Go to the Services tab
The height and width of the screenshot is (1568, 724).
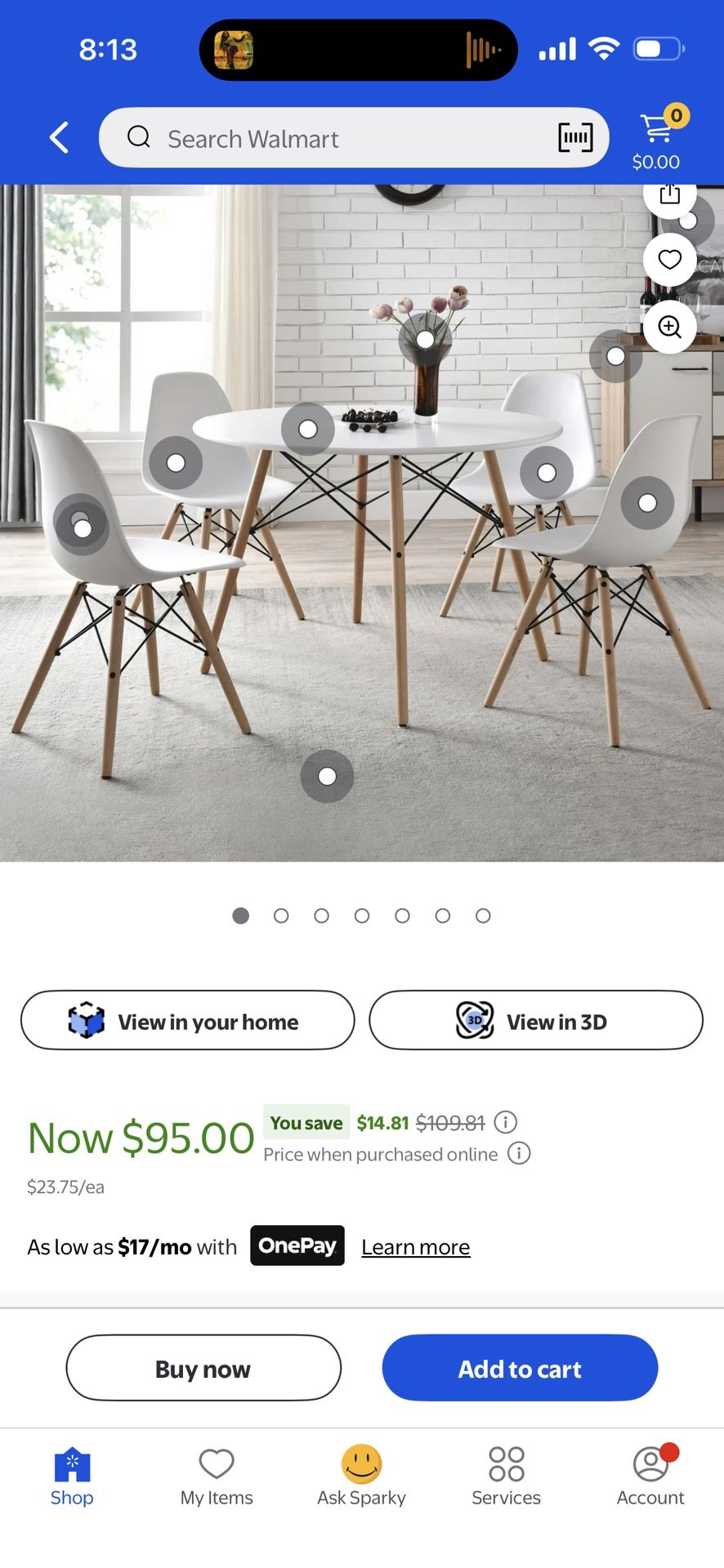506,1476
